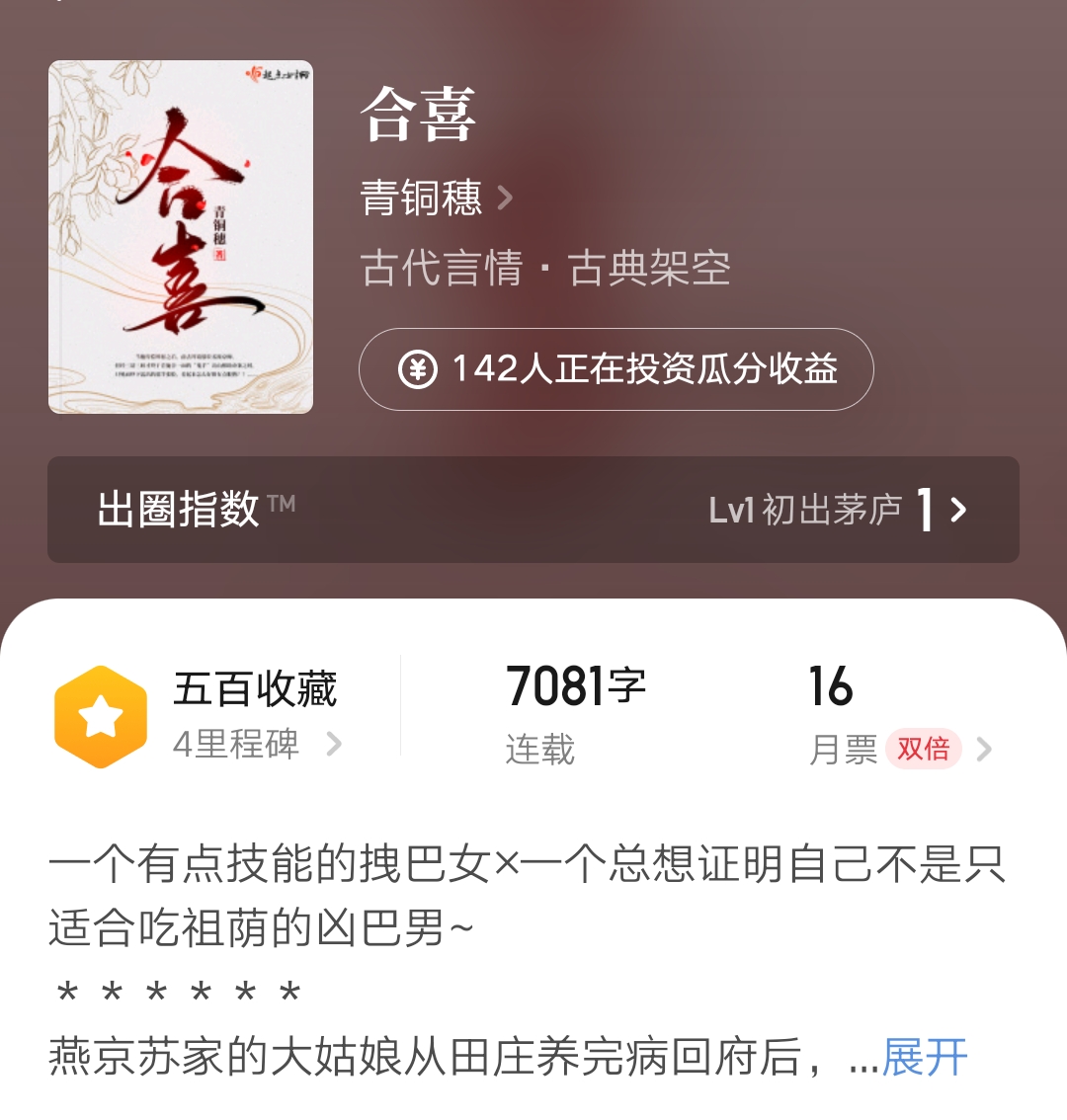Select the 古代言情 genre label
Image resolution: width=1067 pixels, height=1120 pixels.
438,269
